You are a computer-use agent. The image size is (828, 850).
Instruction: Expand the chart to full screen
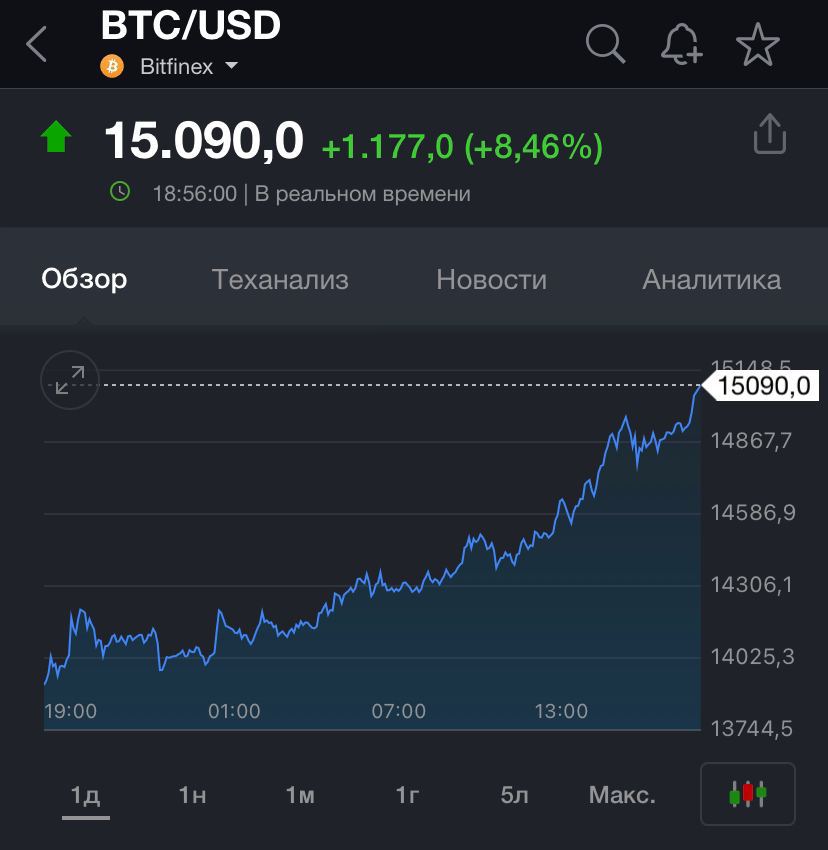pos(70,380)
